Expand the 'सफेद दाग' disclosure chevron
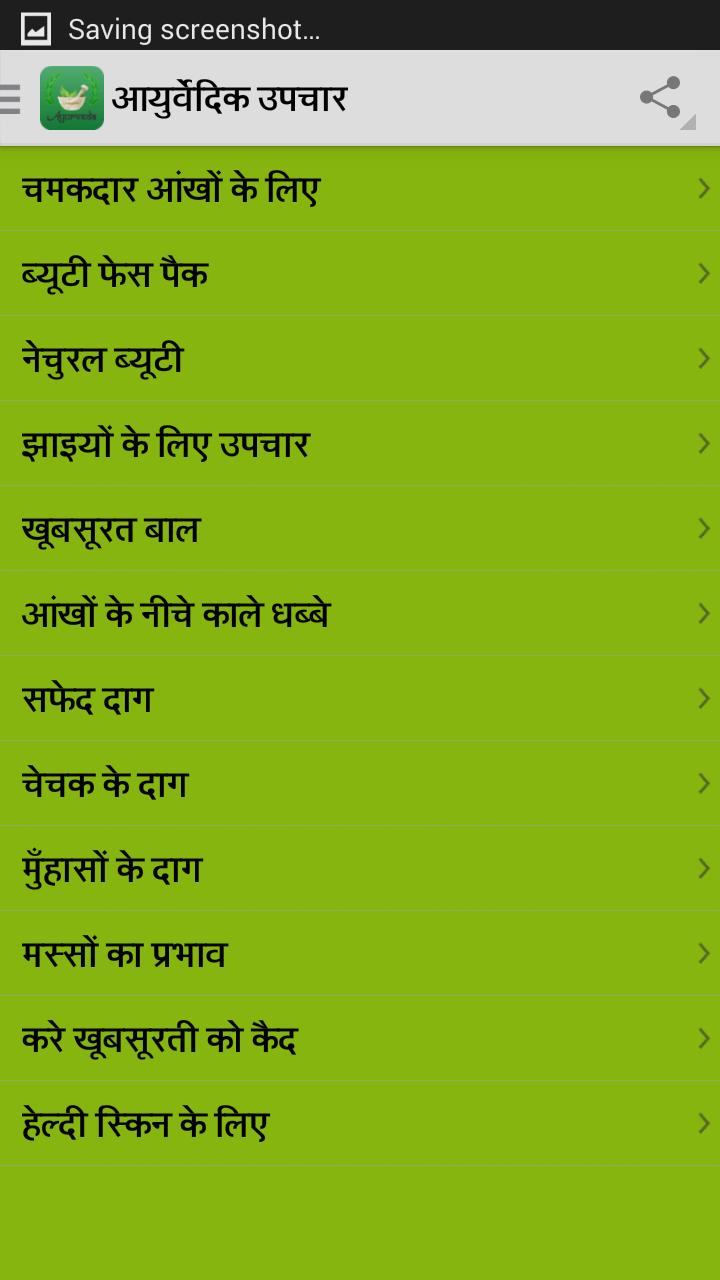This screenshot has width=720, height=1280. 703,698
